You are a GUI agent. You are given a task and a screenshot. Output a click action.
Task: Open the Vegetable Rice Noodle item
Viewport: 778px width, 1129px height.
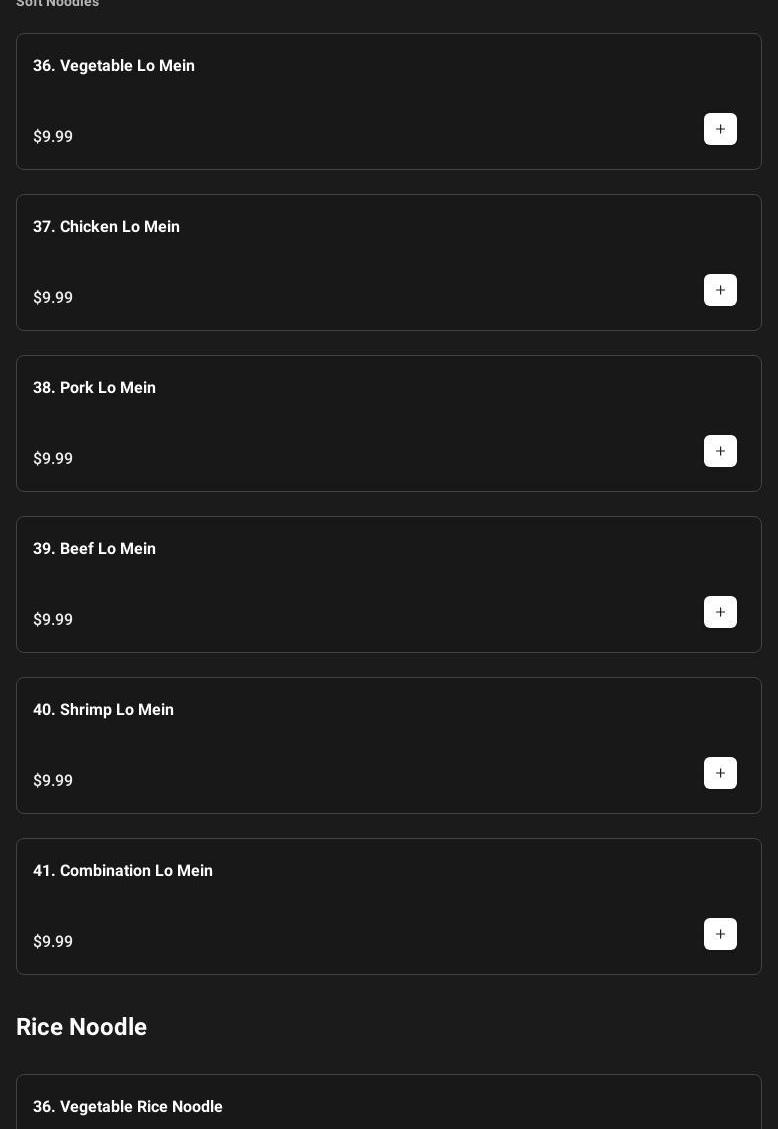coord(128,1106)
